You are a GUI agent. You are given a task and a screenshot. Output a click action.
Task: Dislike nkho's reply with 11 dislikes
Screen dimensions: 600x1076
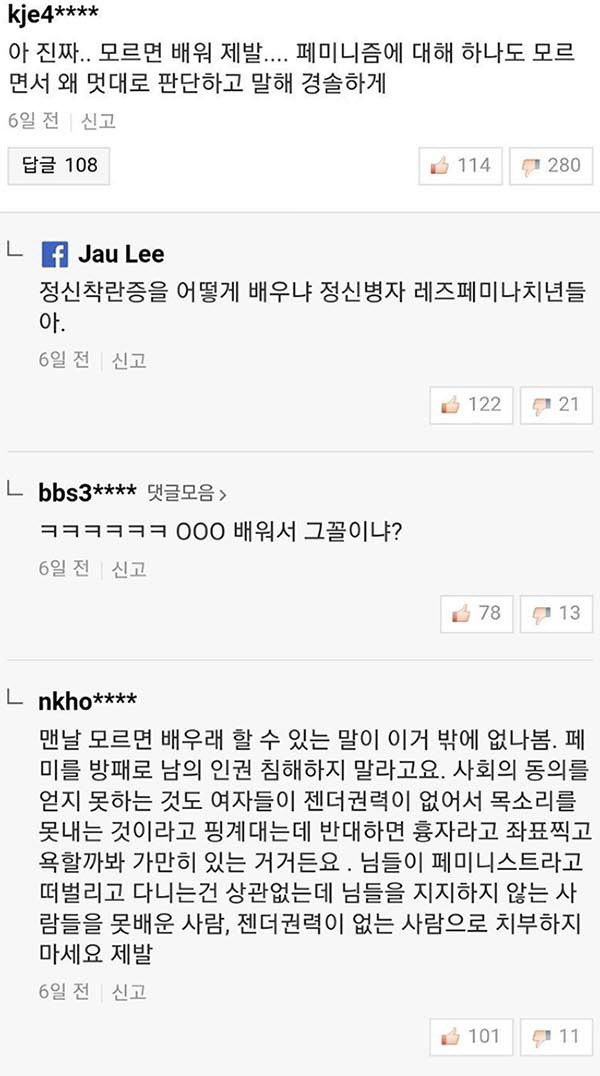pyautogui.click(x=556, y=1036)
